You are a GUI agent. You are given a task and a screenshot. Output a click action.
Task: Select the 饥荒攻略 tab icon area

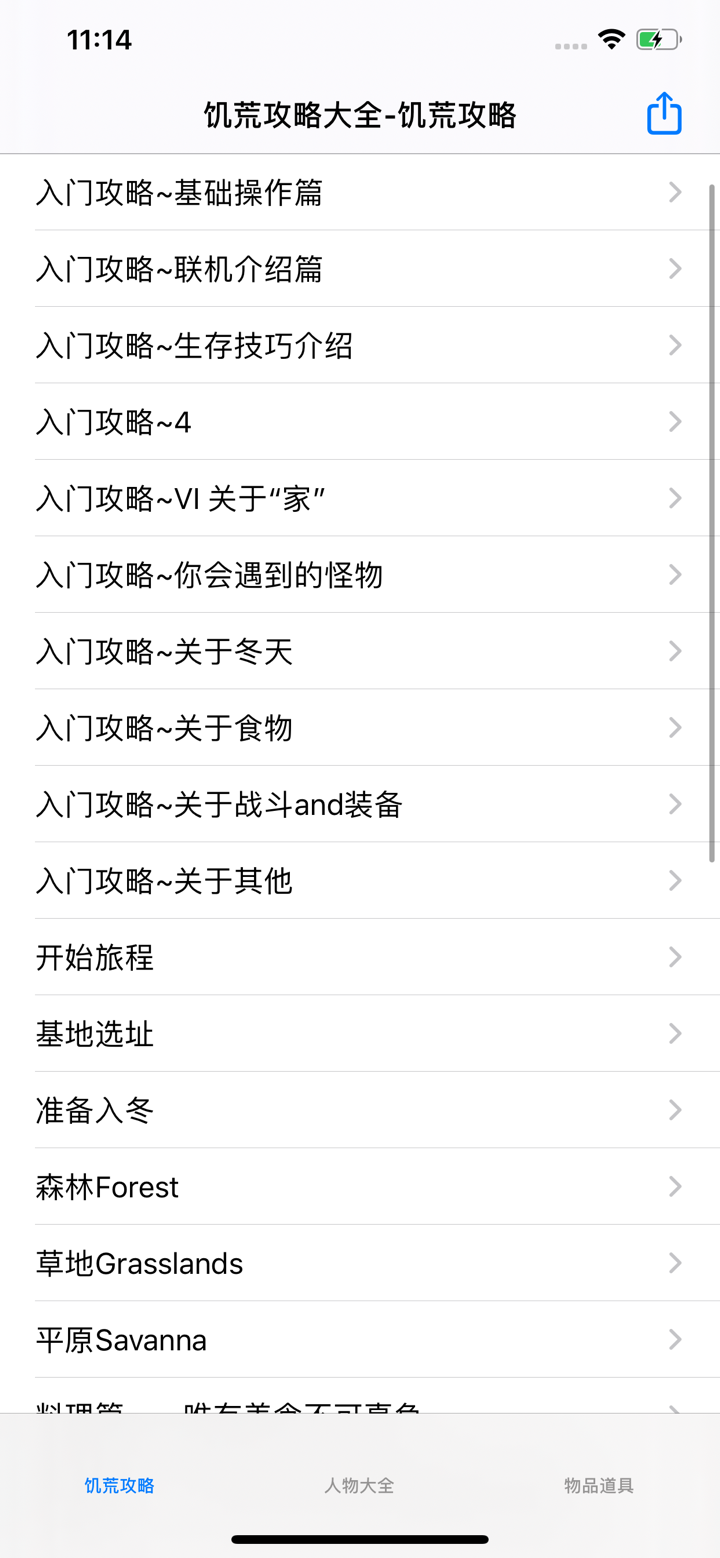tap(119, 1486)
